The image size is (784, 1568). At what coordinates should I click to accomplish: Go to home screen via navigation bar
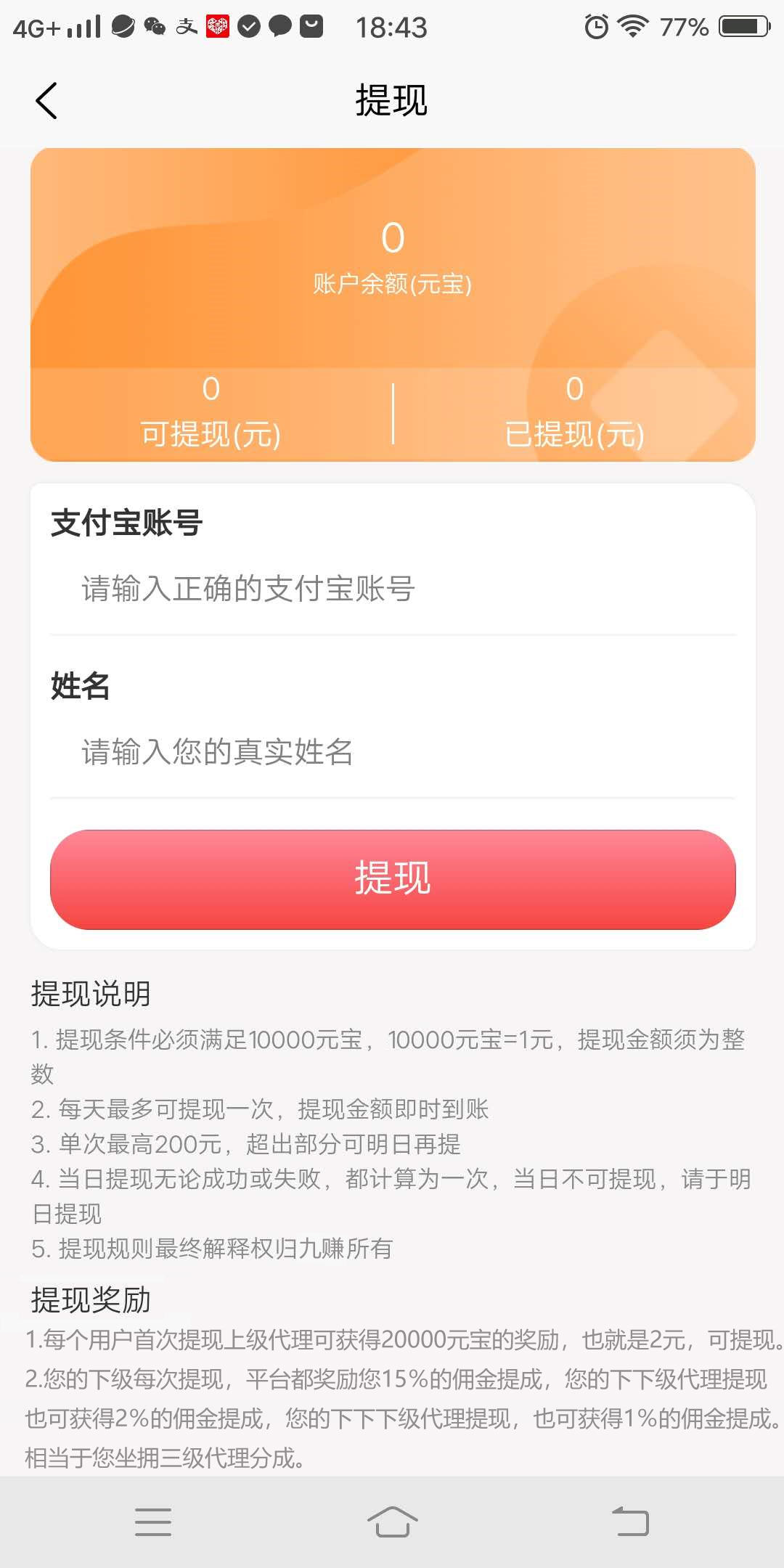point(392,1522)
